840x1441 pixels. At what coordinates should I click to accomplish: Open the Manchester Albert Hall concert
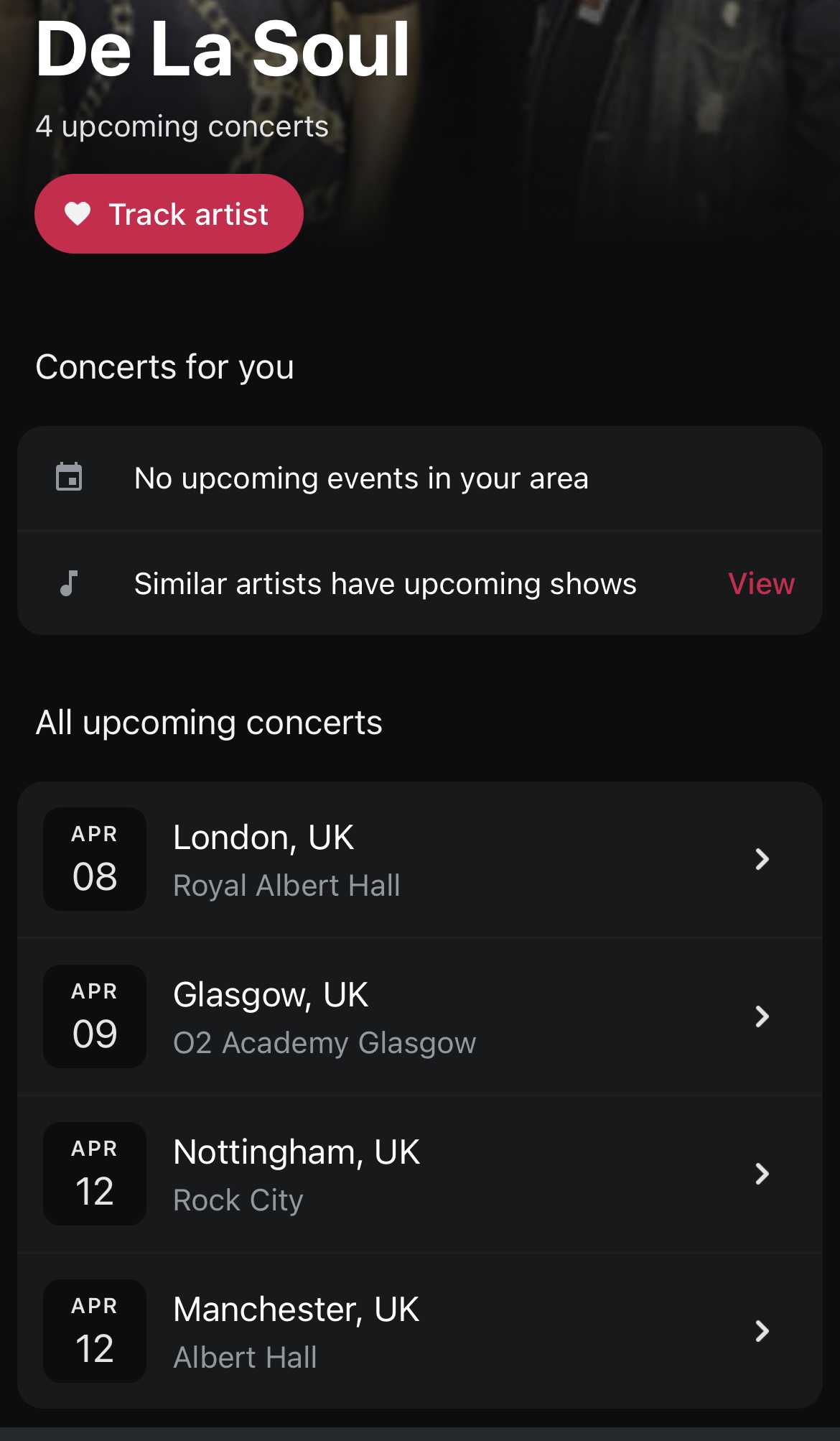point(420,1331)
